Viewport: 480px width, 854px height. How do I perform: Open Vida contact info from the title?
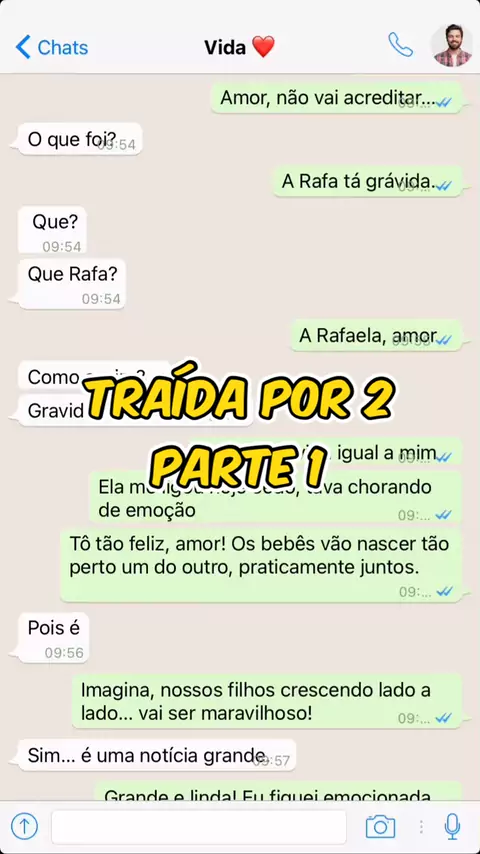point(239,47)
